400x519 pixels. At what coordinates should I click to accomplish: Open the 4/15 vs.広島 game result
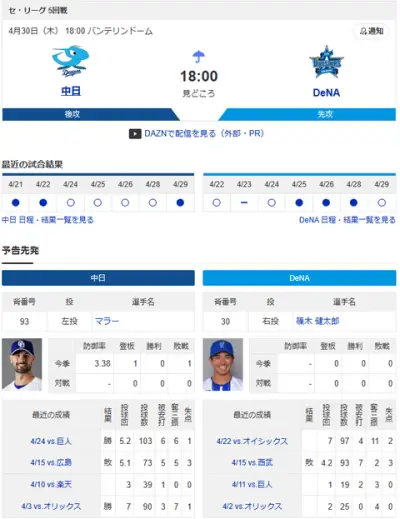(51, 463)
